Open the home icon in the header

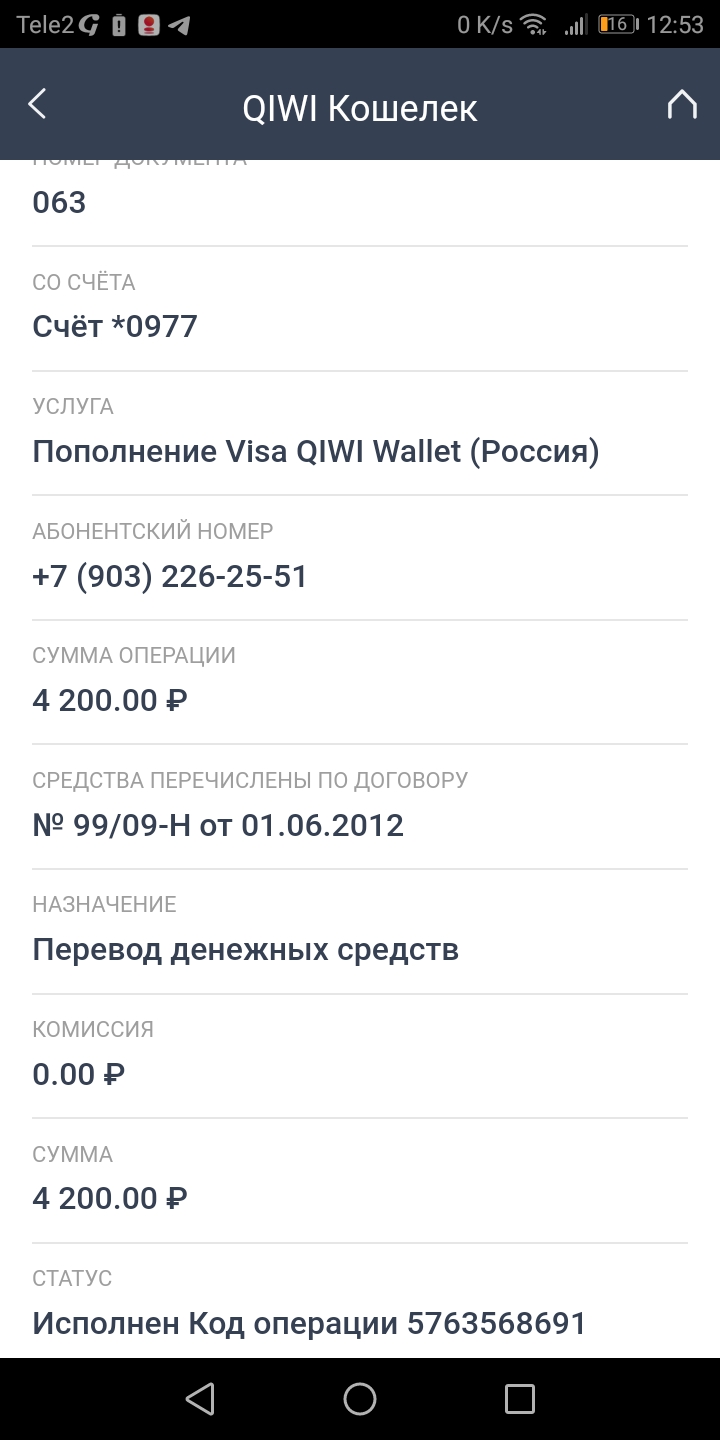point(682,104)
